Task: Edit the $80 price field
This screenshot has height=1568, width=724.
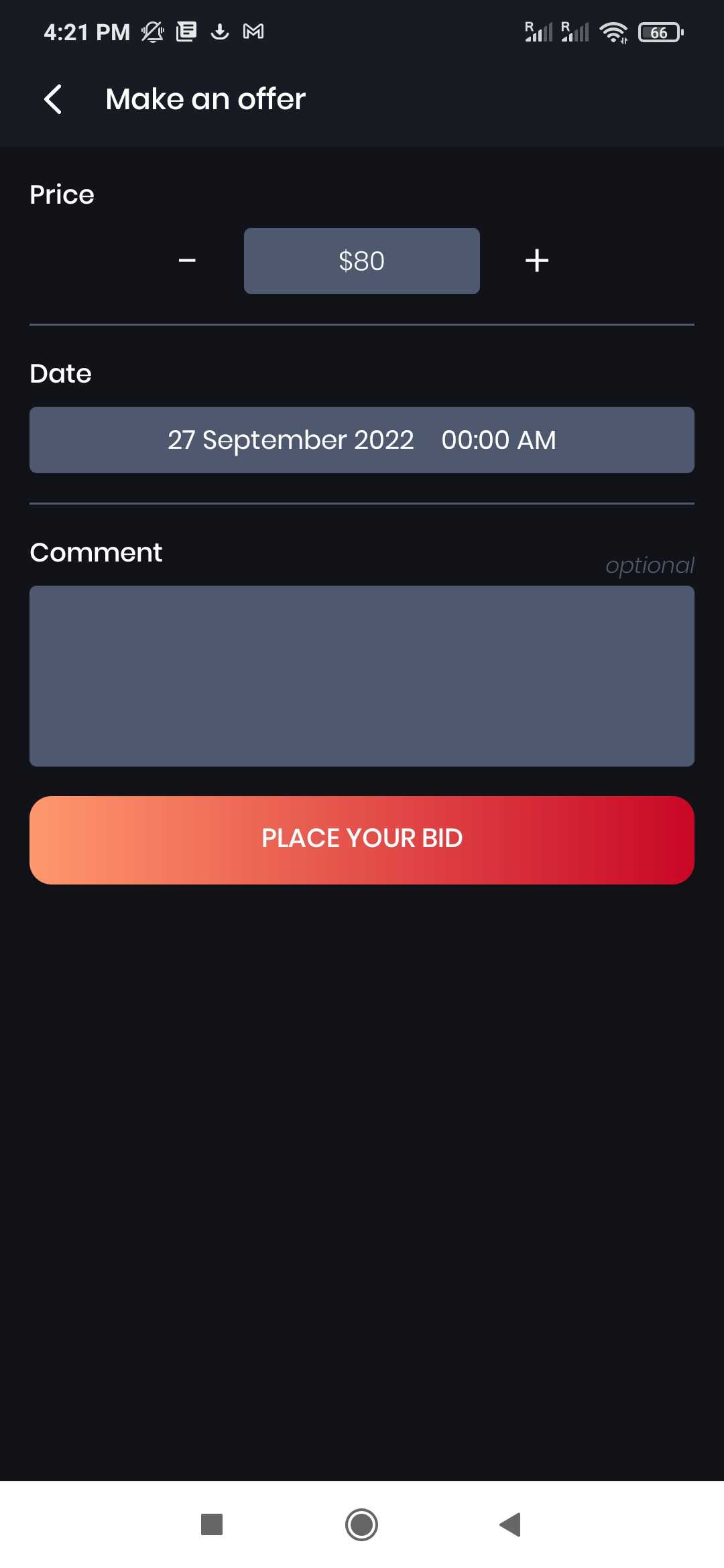Action: [362, 261]
